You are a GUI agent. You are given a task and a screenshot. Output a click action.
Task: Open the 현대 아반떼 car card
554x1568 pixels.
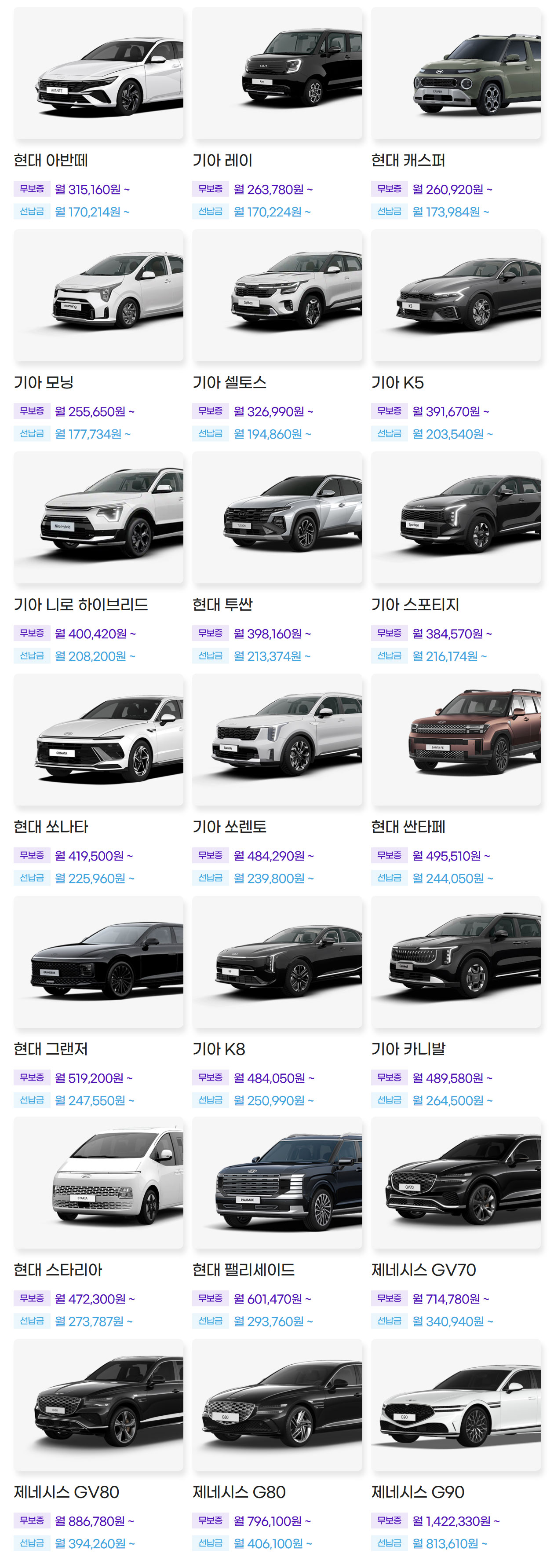click(x=98, y=73)
